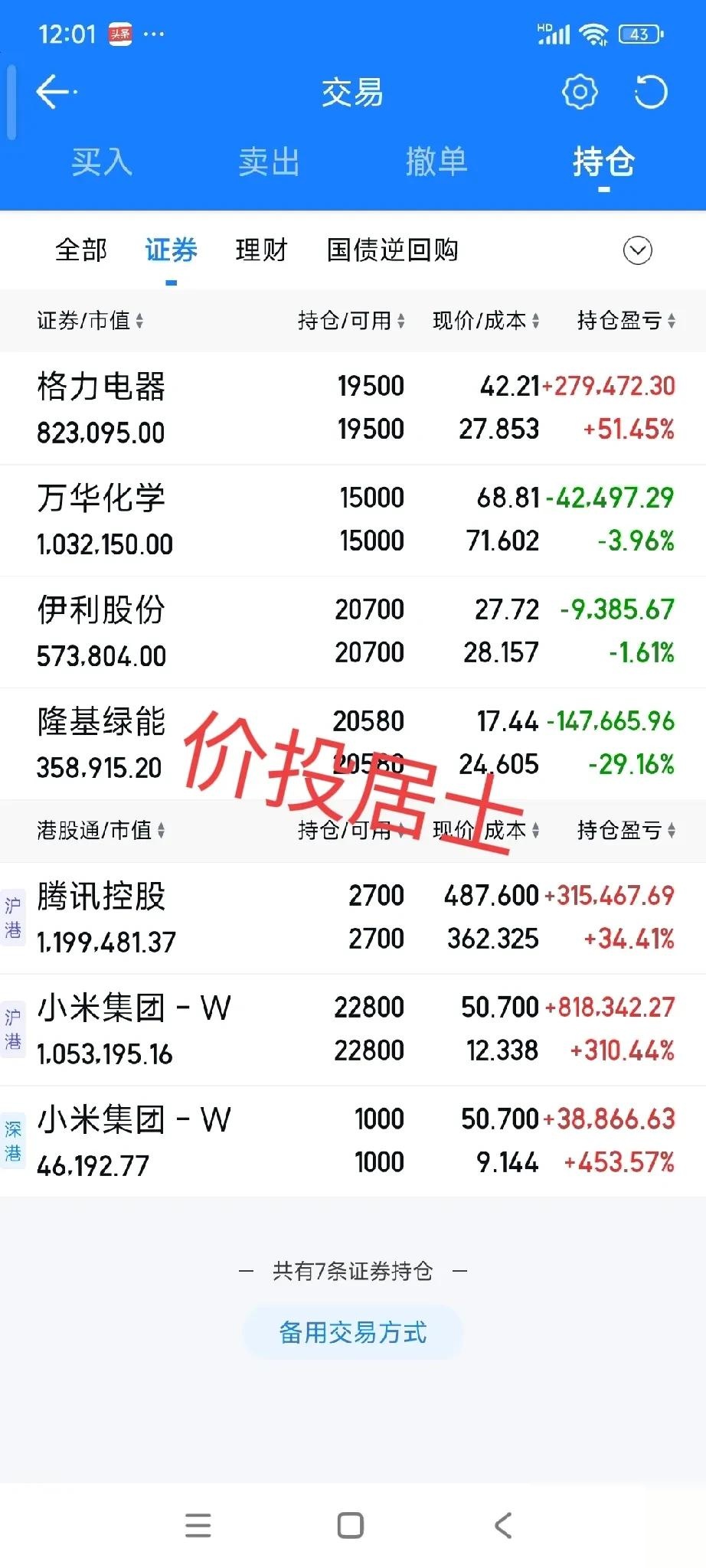The image size is (706, 1568).
Task: Tap the 备用交易方式 button
Action: [352, 1332]
